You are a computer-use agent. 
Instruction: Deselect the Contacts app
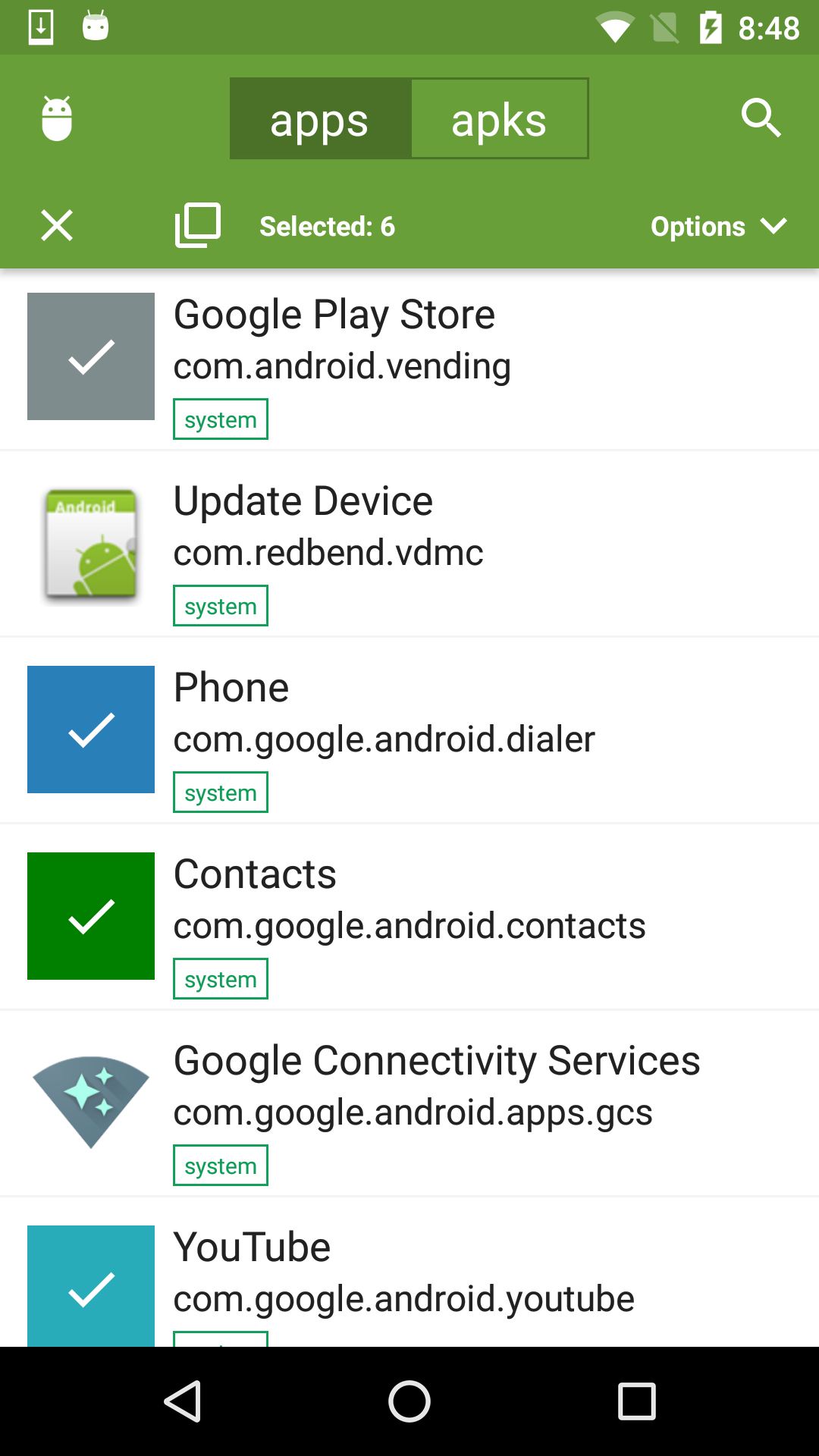pos(91,916)
